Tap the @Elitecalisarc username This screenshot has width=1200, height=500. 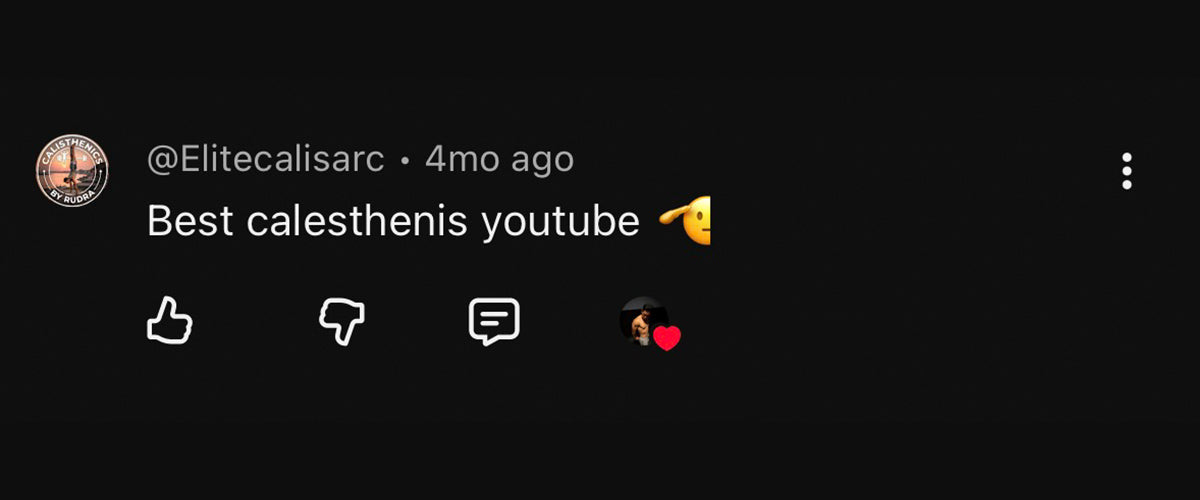point(266,160)
